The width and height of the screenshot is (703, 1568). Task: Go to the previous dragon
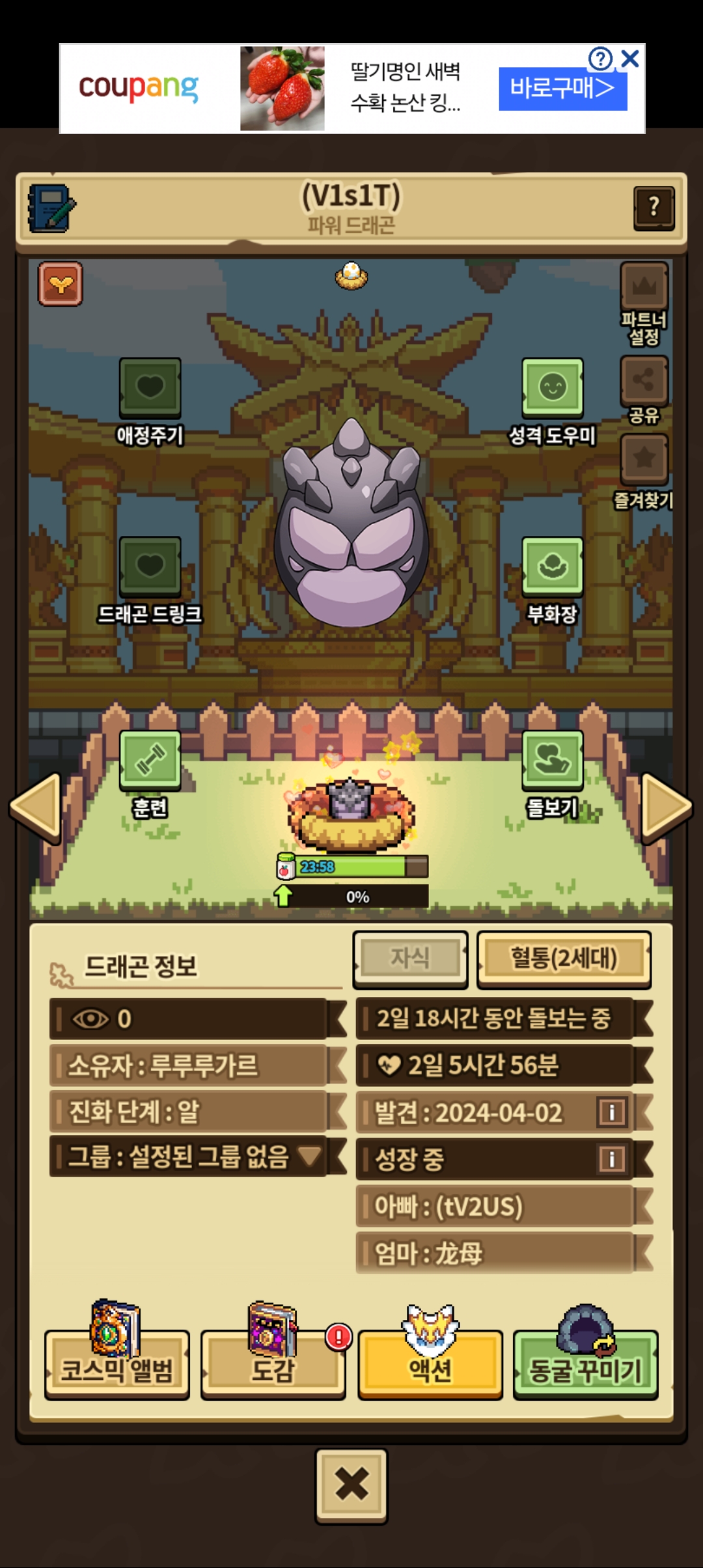pos(36,807)
